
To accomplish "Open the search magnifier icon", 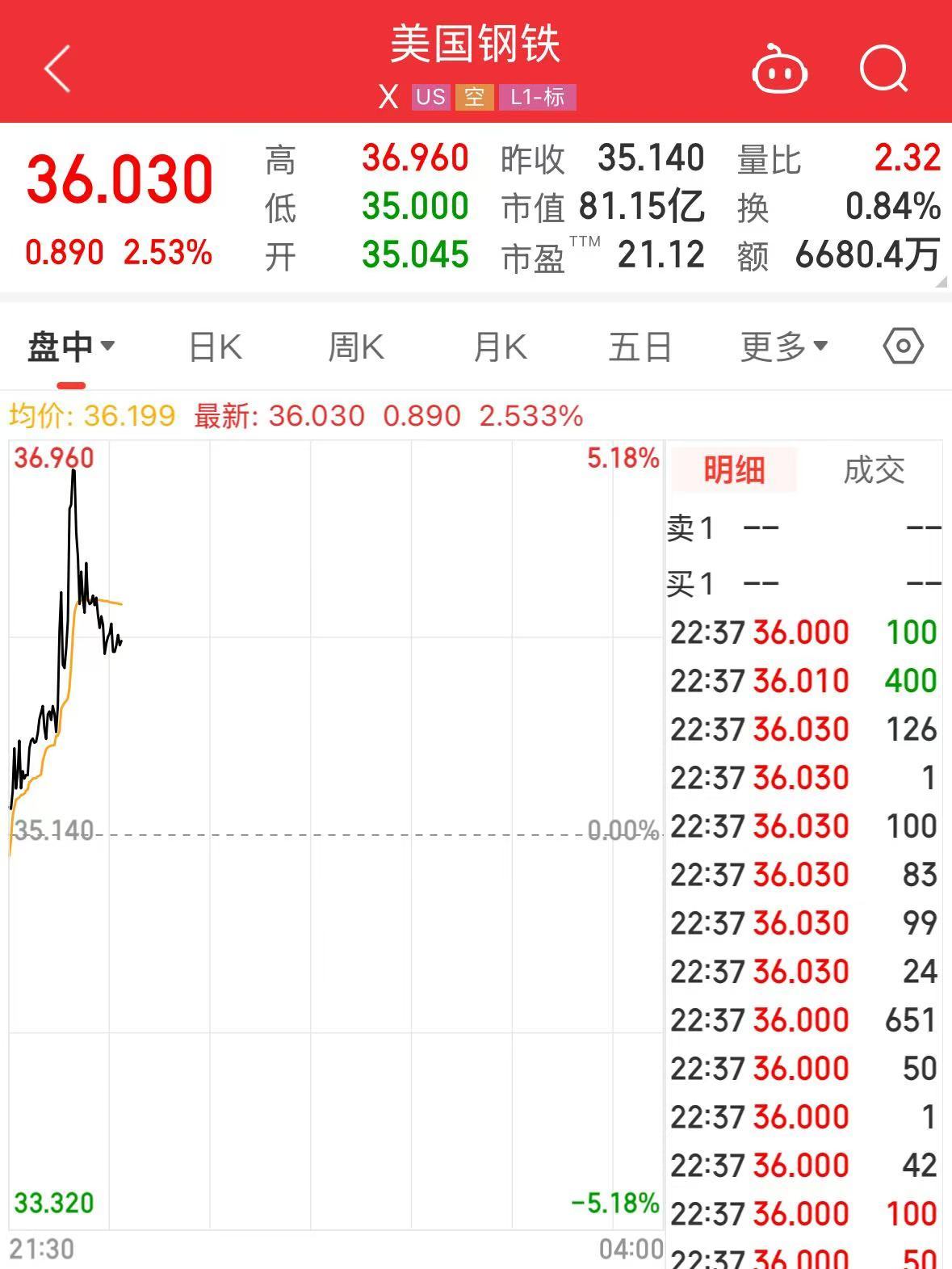I will (883, 69).
